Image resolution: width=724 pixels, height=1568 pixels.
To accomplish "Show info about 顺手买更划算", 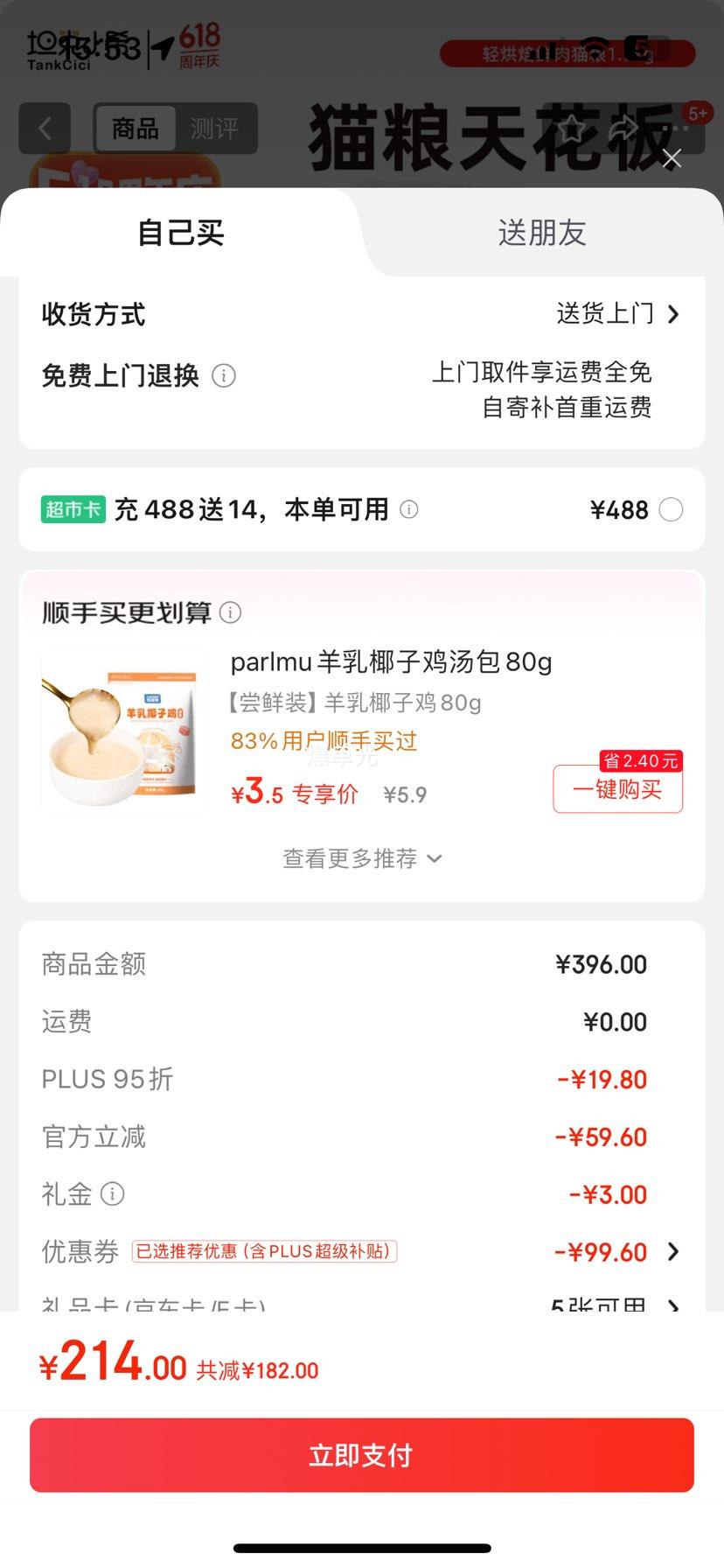I will click(230, 612).
